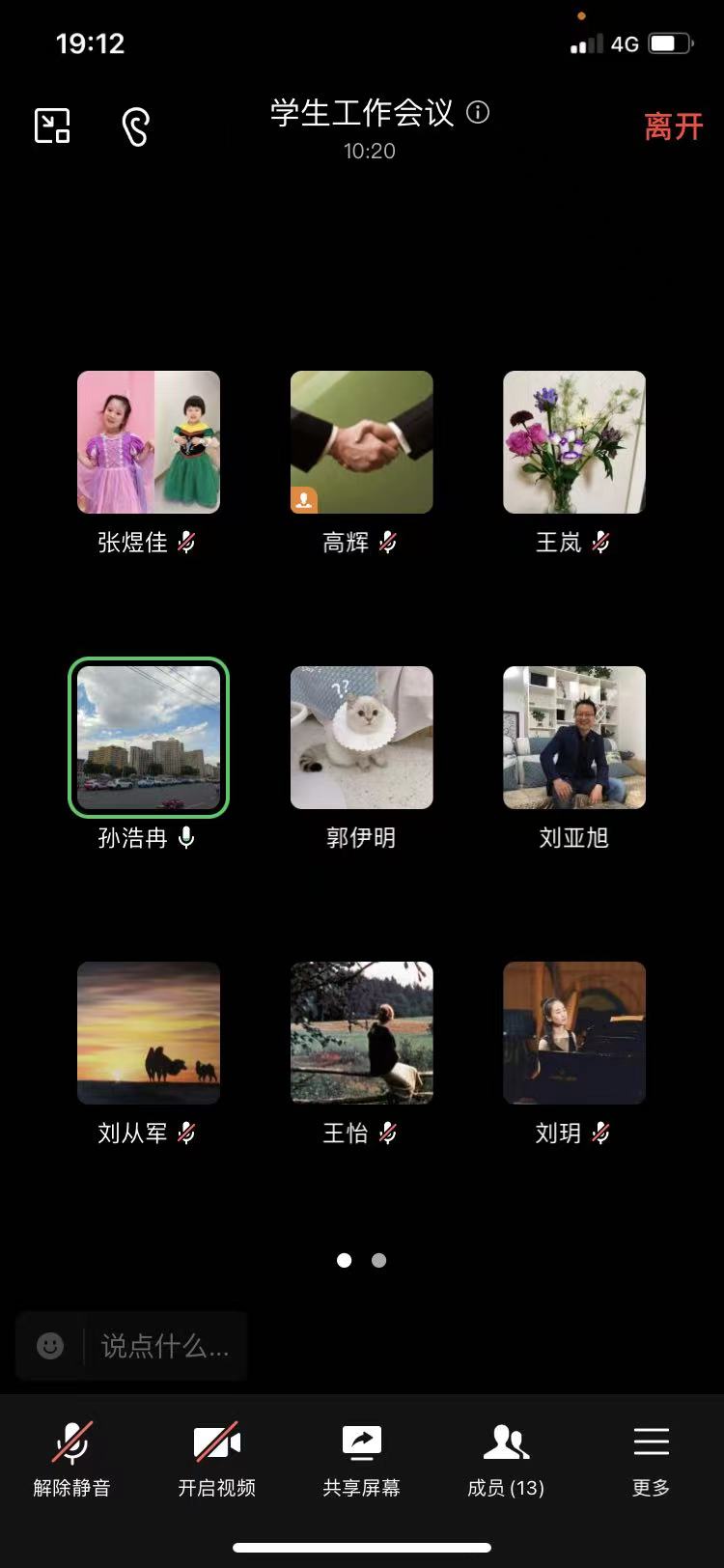Screen dimensions: 724x1568
Task: Select 郭伊明's cat avatar tile
Action: (x=362, y=738)
